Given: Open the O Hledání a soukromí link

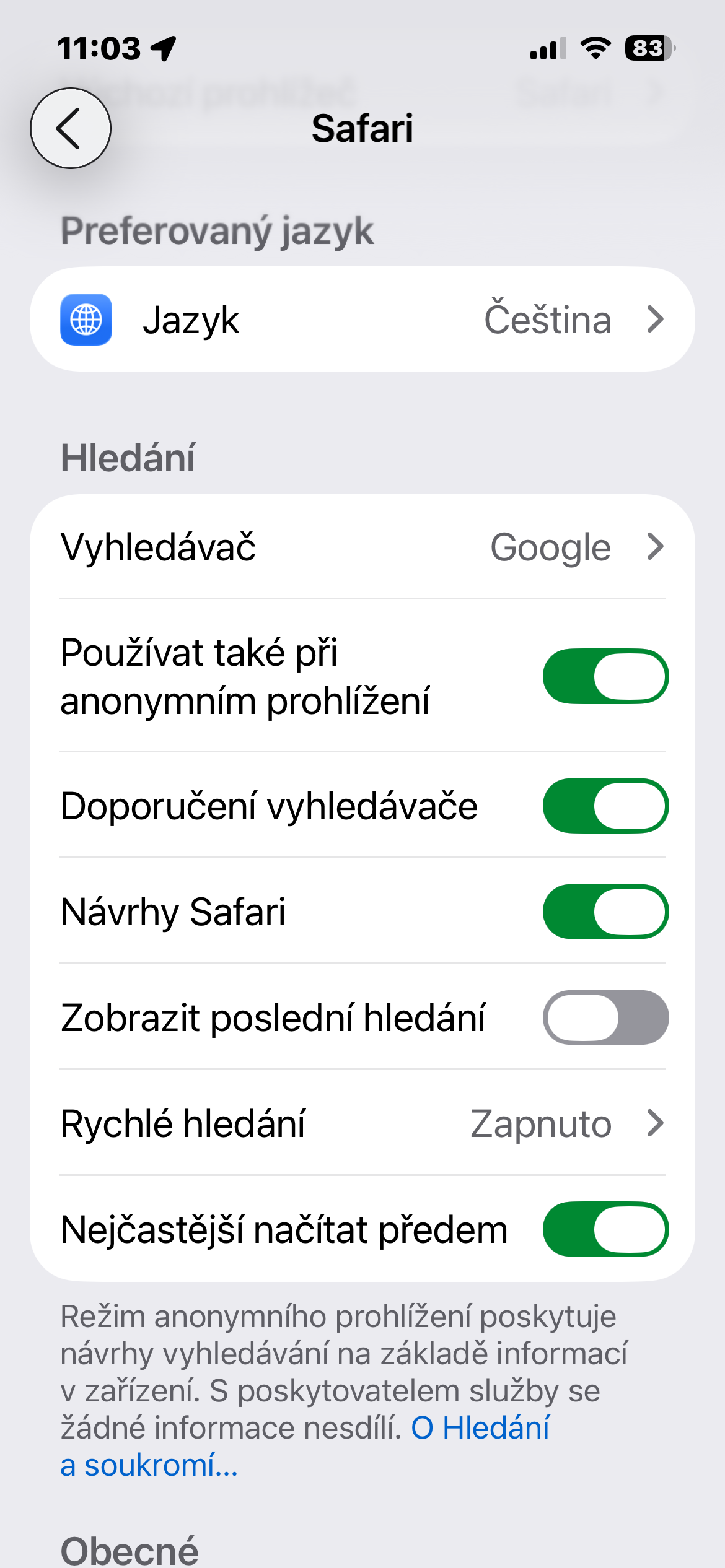Looking at the screenshot, I should (480, 1428).
